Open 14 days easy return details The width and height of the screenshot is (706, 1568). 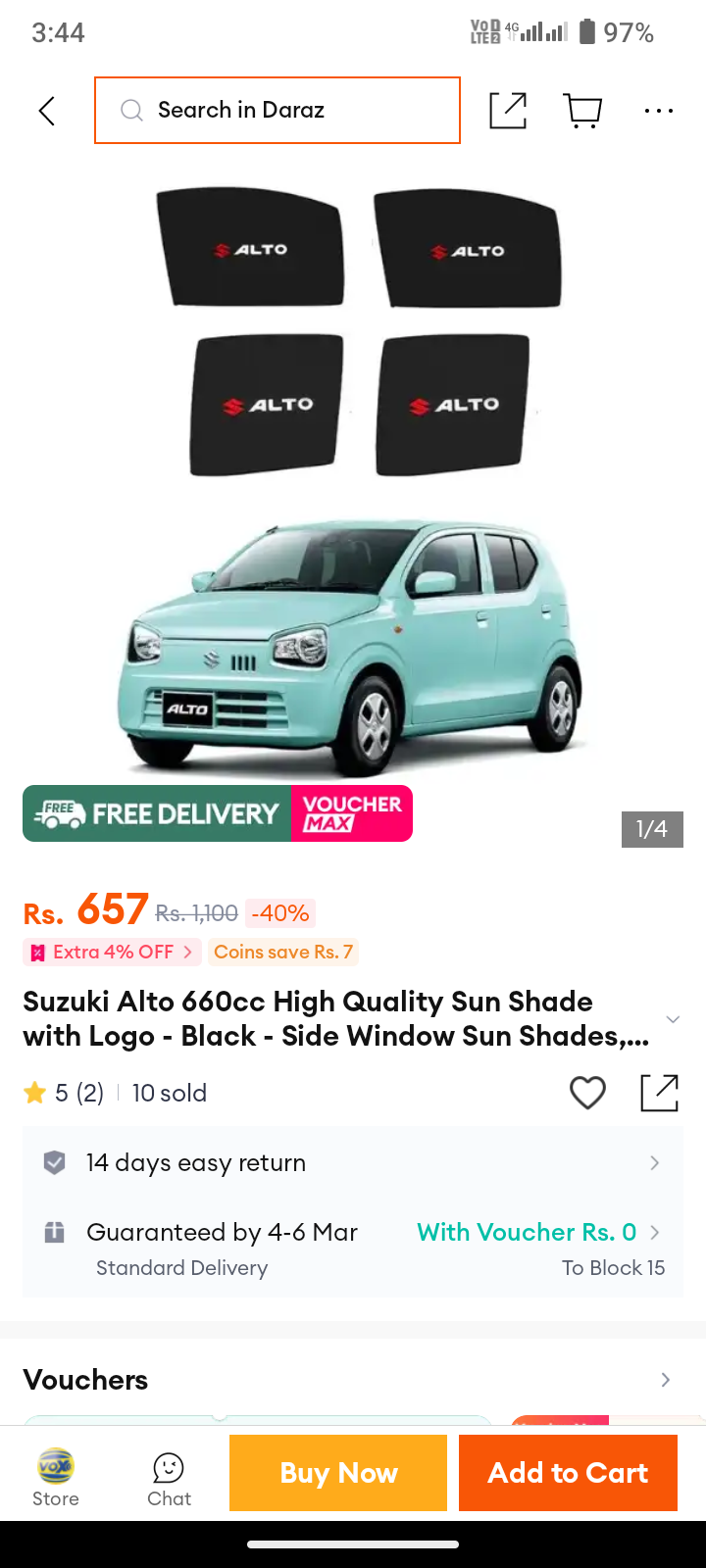[353, 1162]
